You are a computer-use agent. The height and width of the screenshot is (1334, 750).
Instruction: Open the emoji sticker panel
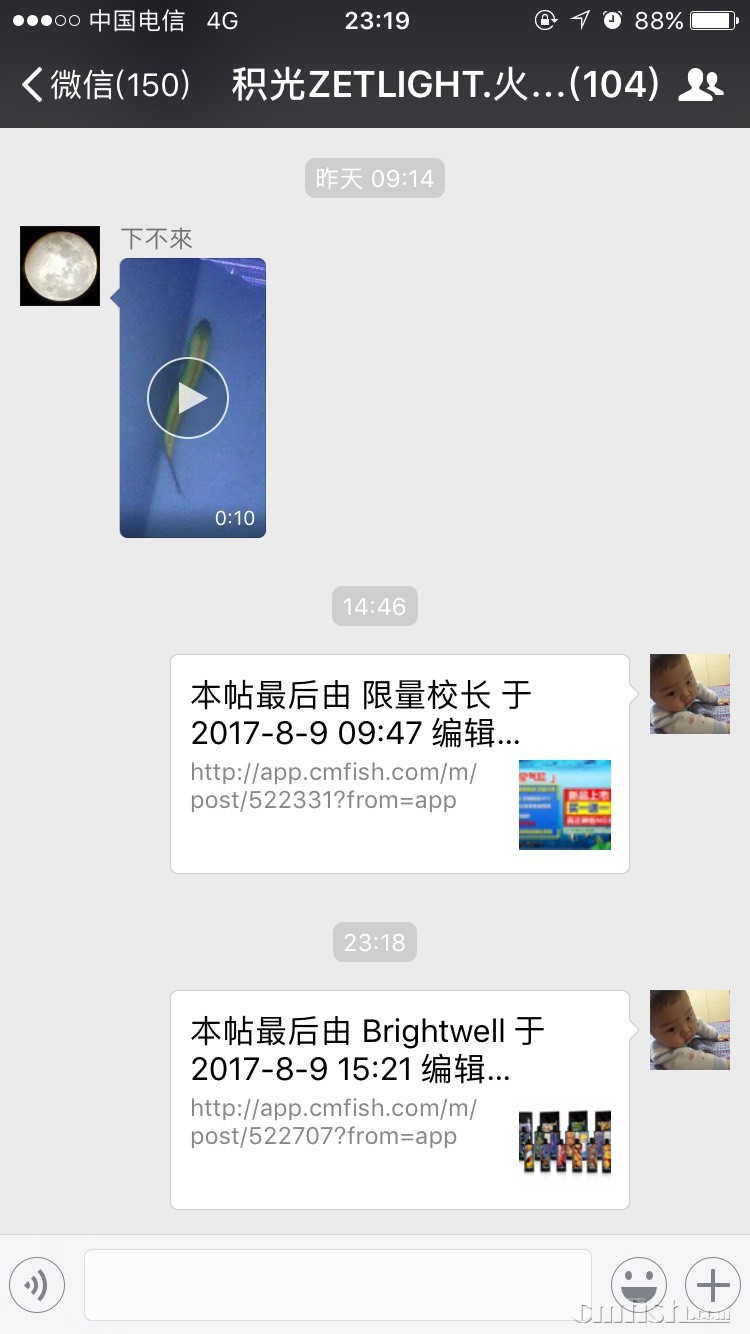pos(639,1284)
